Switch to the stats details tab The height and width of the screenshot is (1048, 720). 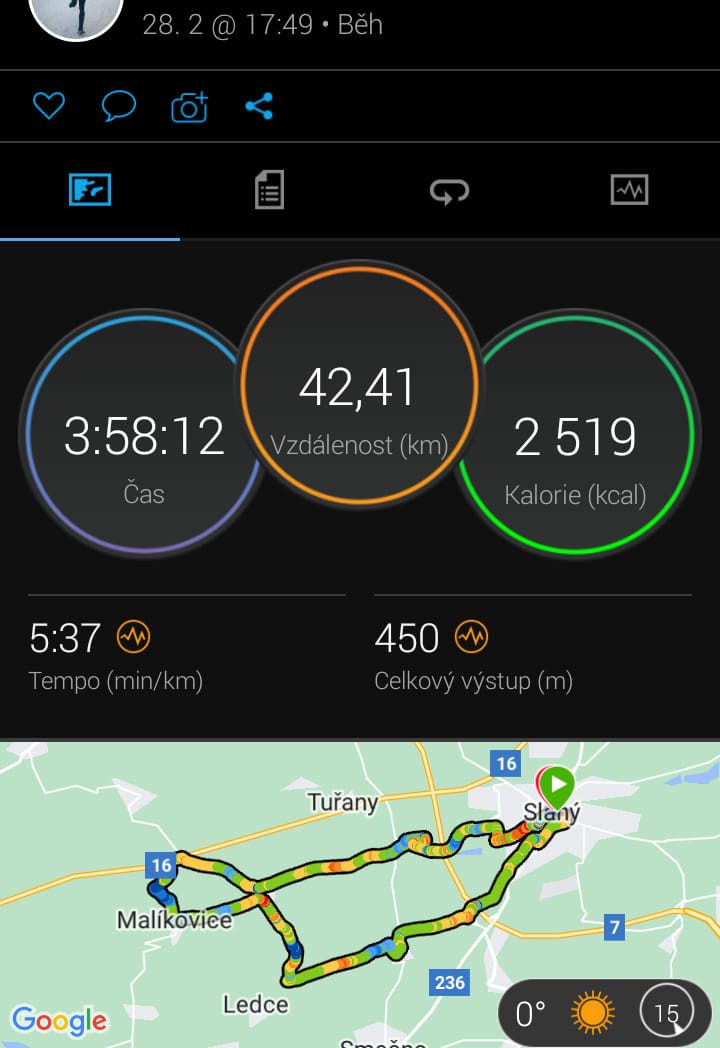coord(269,189)
